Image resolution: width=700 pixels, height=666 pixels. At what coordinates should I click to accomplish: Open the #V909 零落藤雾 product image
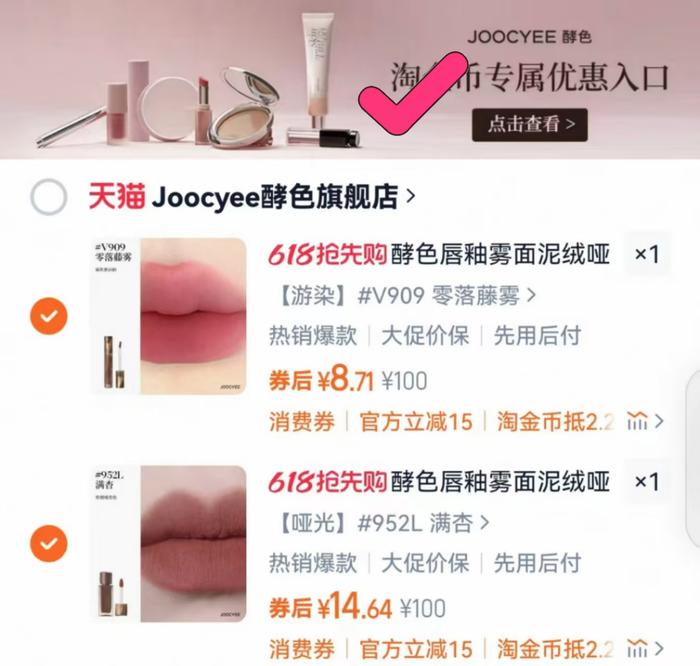(168, 315)
